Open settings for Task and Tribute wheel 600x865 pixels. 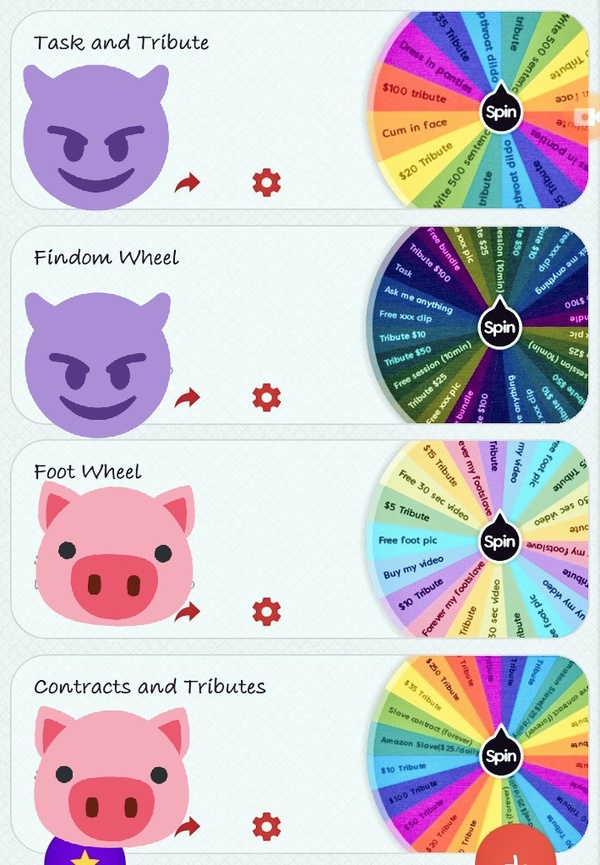tap(266, 182)
